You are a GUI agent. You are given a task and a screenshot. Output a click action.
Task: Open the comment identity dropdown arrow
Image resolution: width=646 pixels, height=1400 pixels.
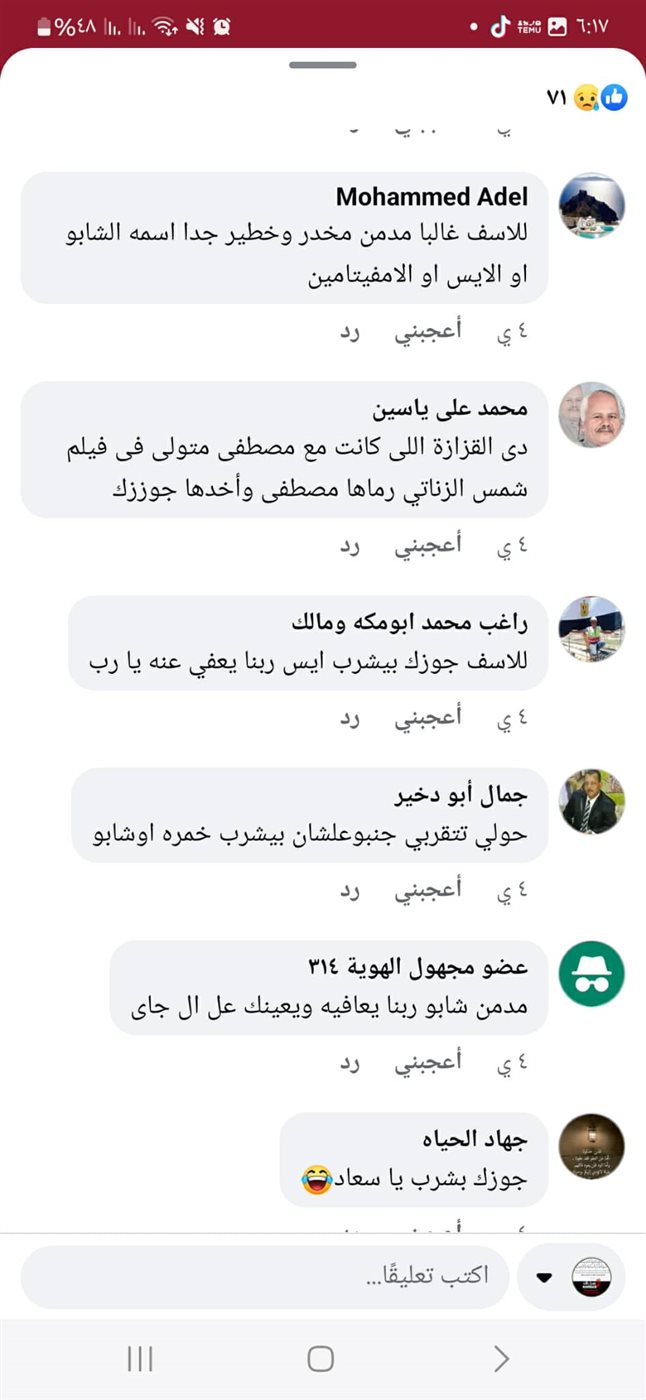click(x=545, y=1278)
